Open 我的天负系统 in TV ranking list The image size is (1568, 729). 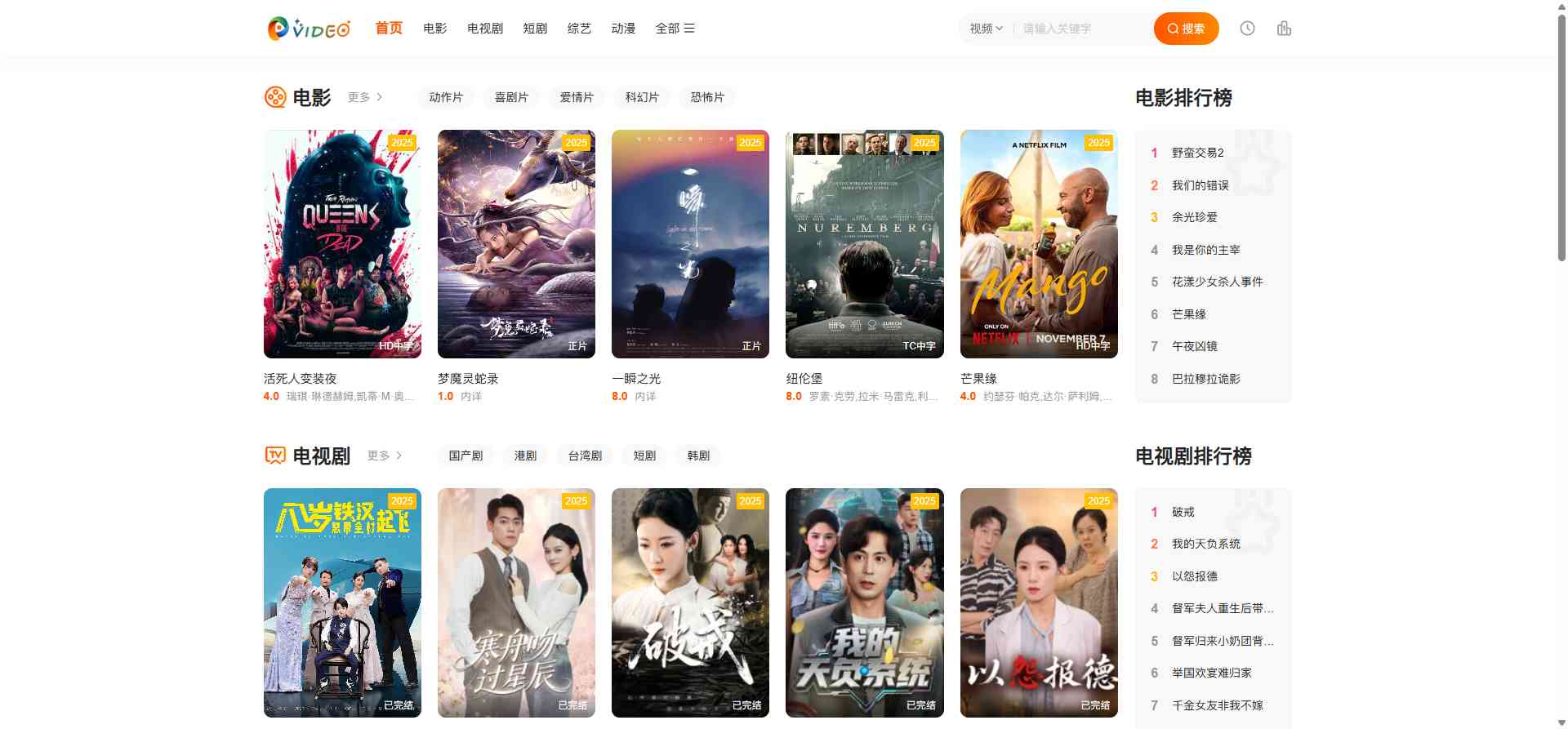[x=1205, y=544]
